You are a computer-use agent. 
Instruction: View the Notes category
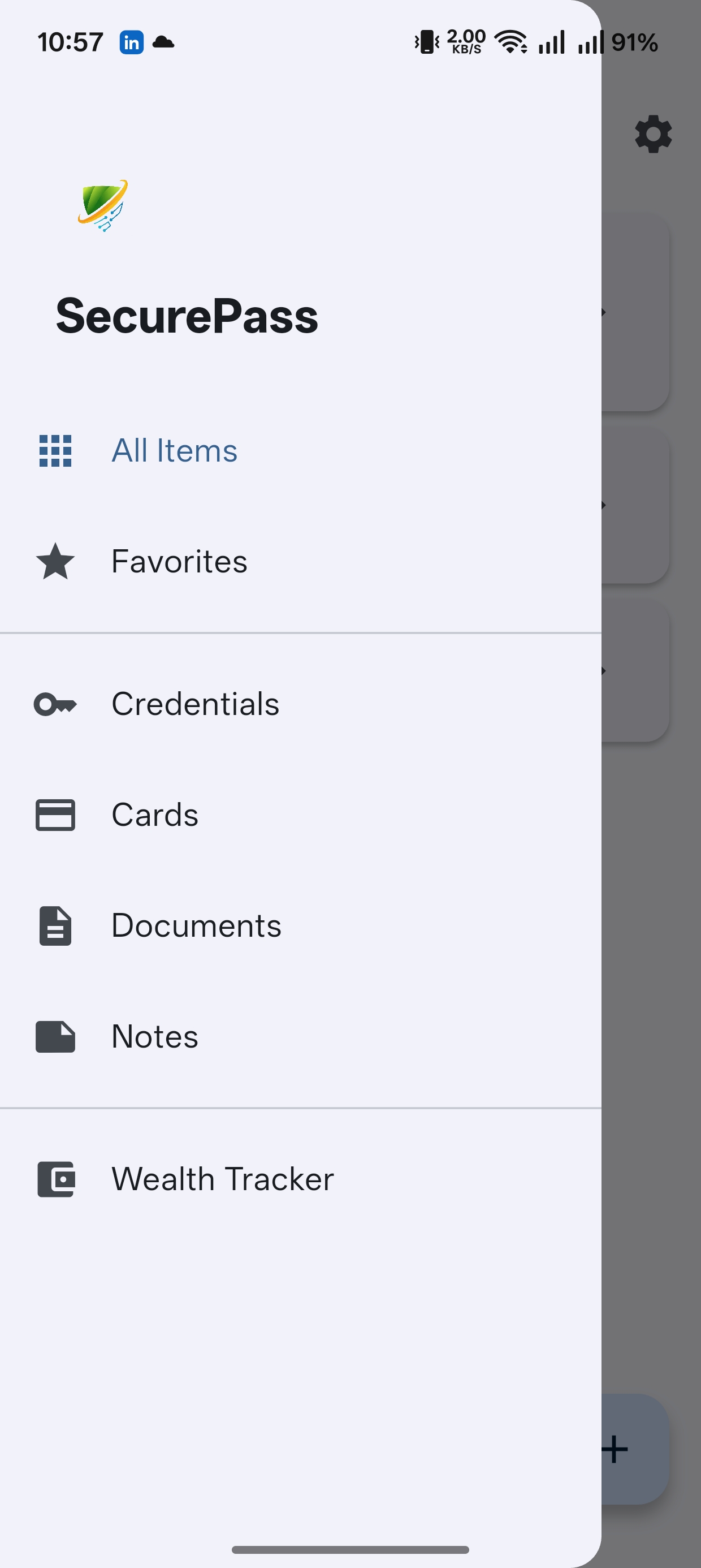[x=154, y=1037]
